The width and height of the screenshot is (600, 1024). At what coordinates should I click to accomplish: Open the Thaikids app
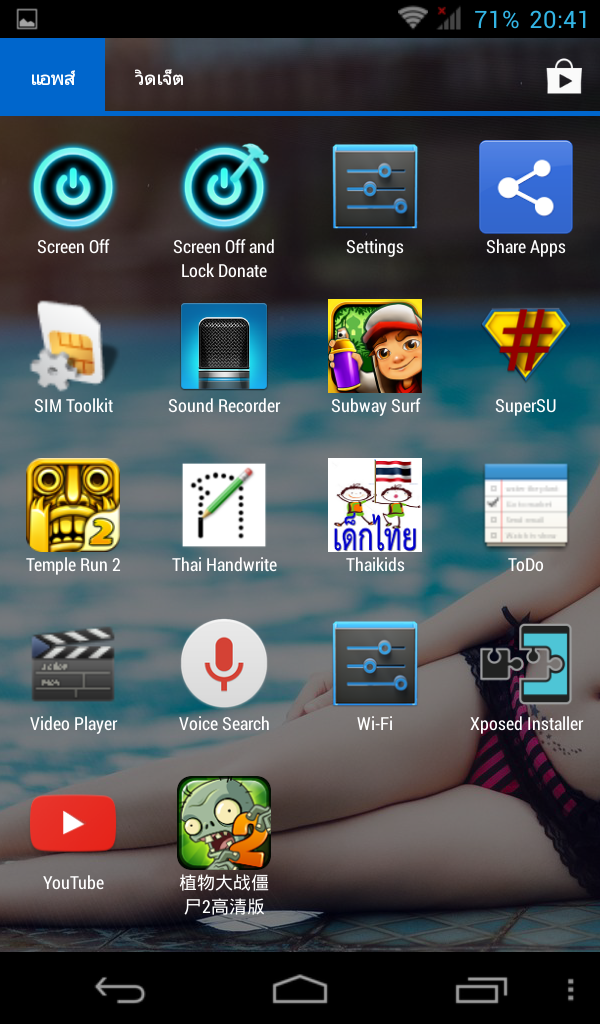coord(375,505)
